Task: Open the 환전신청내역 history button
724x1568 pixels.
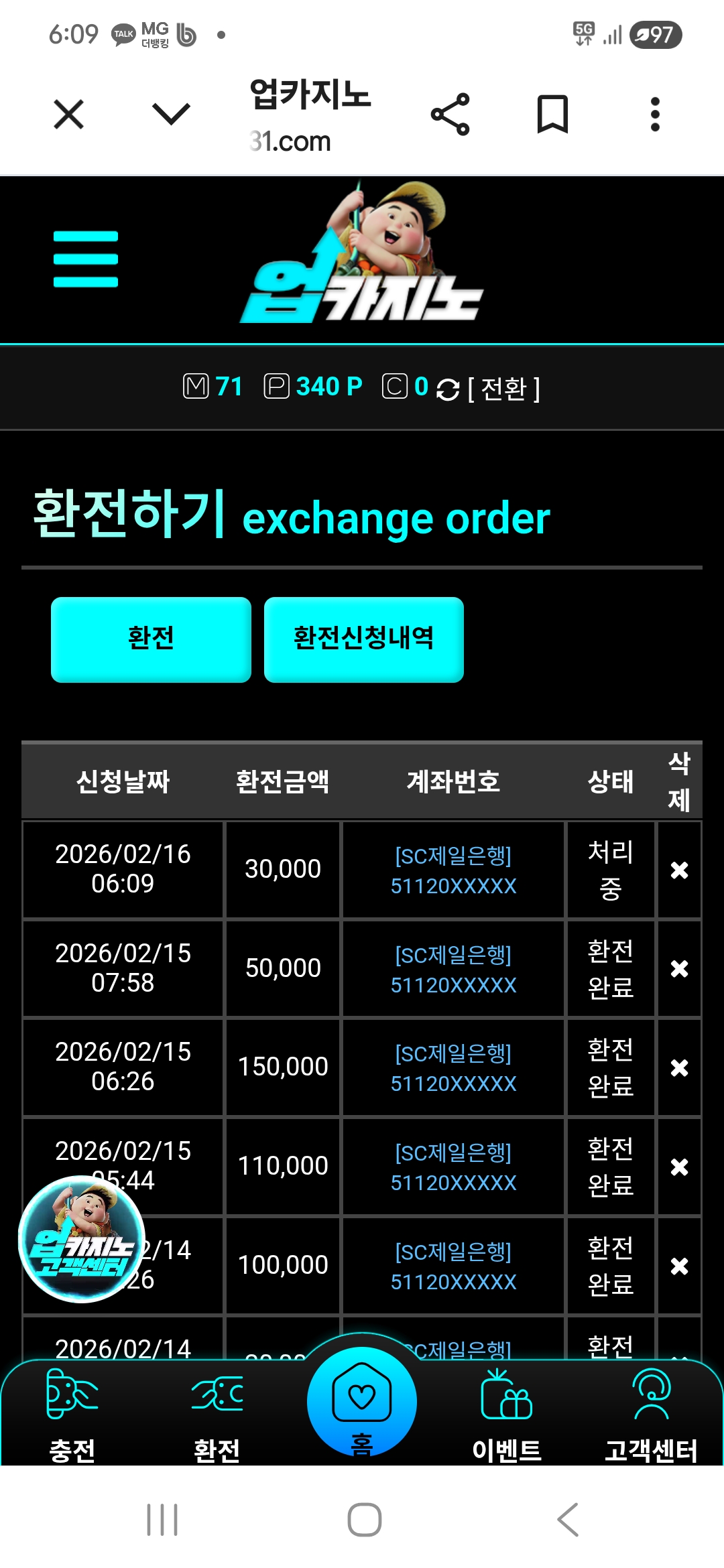Action: coord(363,639)
